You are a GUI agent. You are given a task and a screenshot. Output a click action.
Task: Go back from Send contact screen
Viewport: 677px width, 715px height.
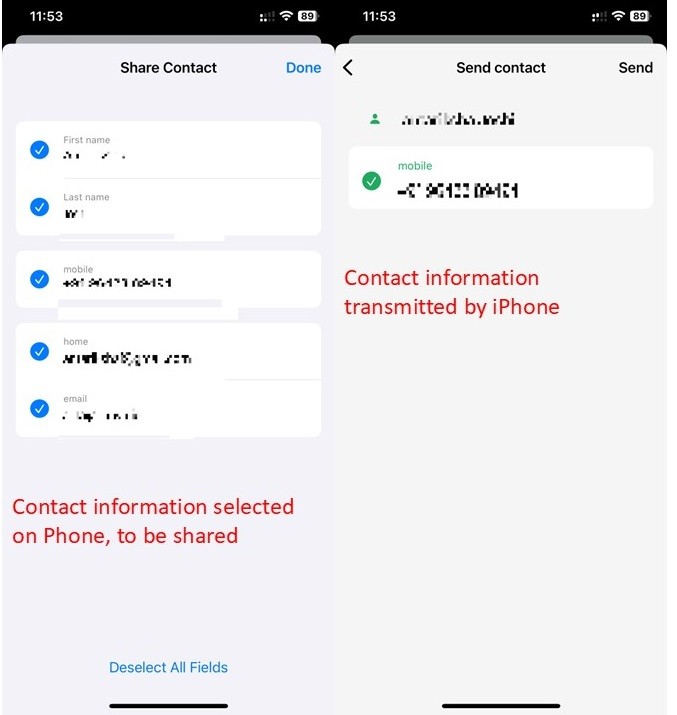348,67
